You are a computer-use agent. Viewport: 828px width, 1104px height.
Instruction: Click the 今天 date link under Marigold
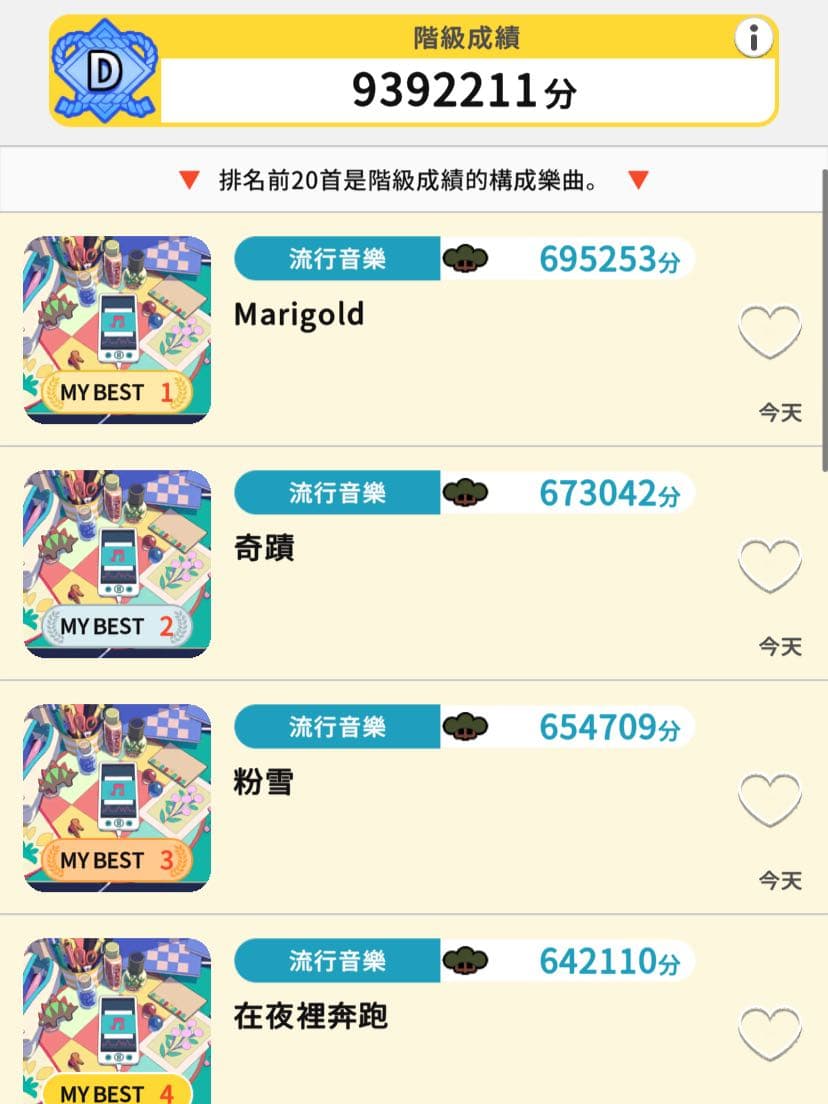click(x=780, y=412)
